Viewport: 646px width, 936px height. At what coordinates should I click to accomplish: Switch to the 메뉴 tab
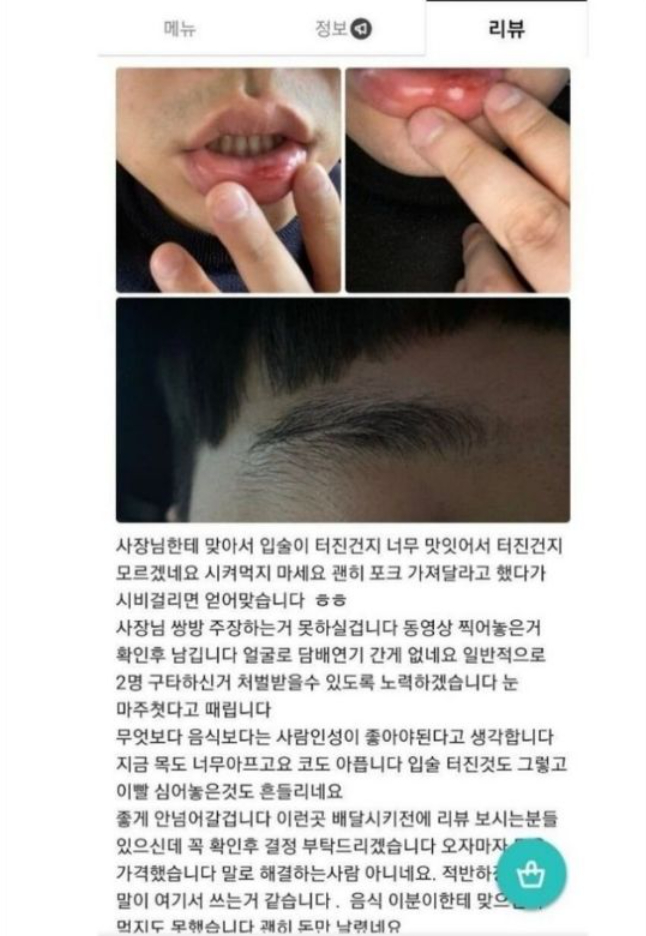coord(180,29)
